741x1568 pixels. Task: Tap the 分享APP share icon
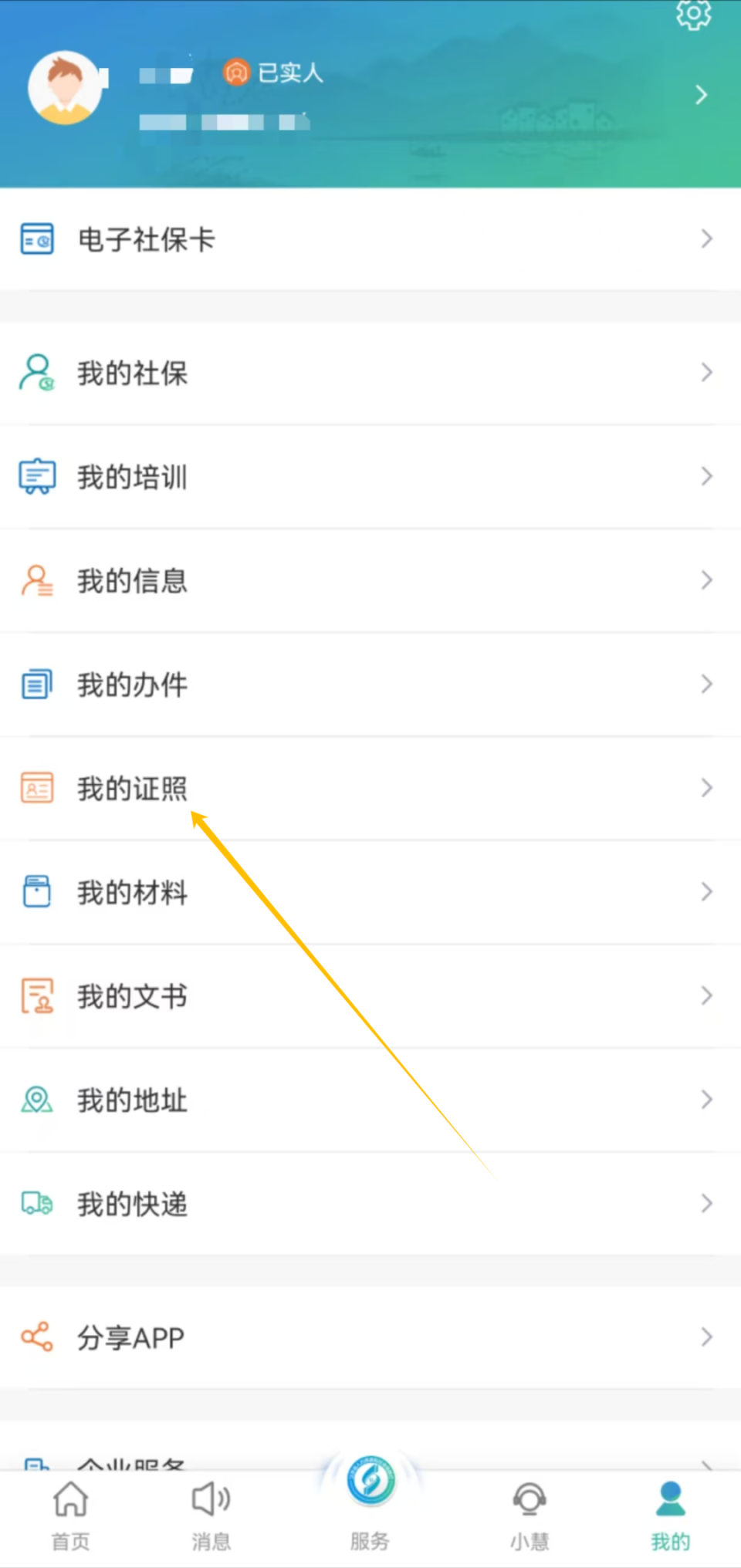[36, 1337]
